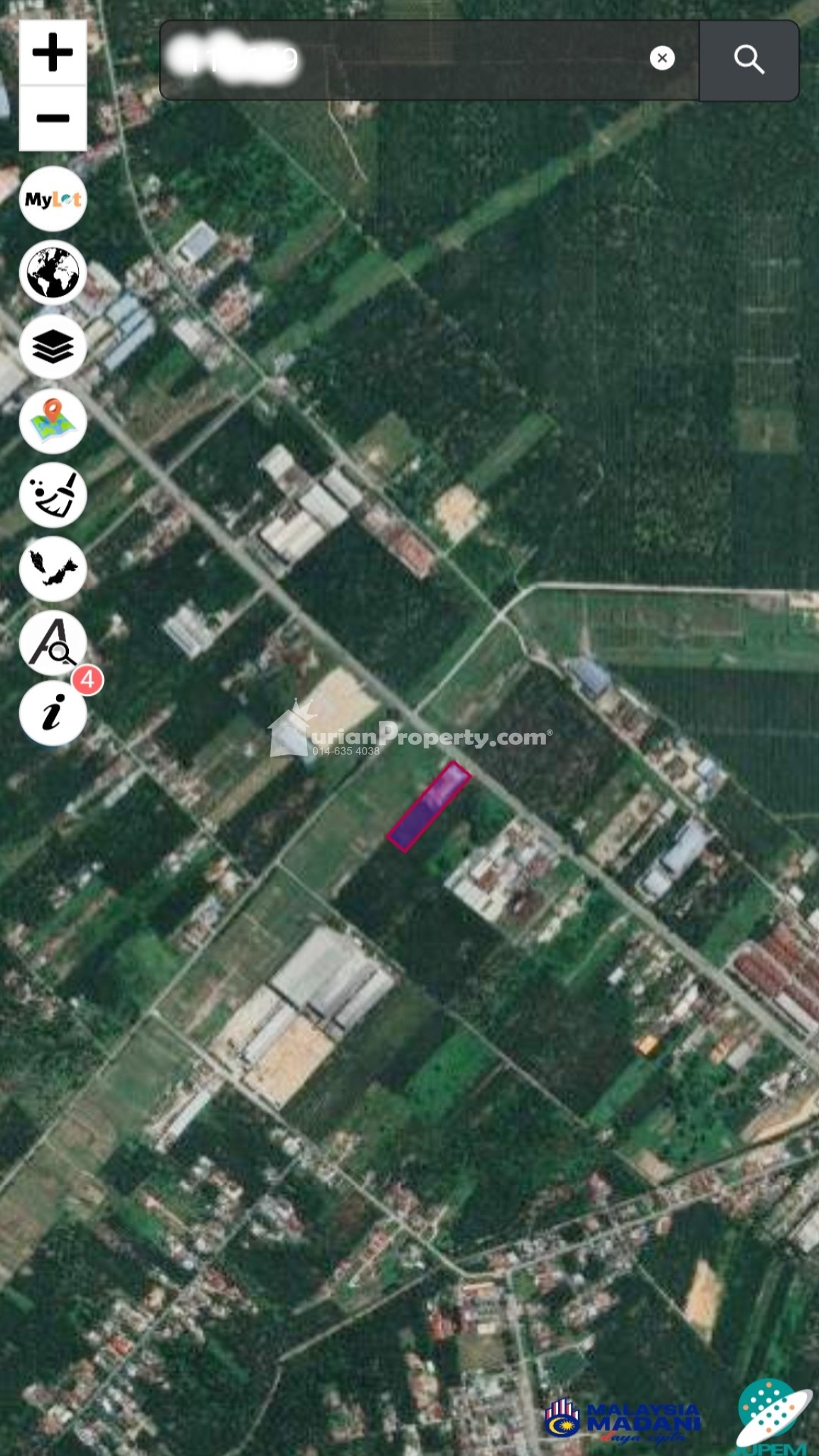Zoom out of the map
The image size is (819, 1456).
pos(53,119)
